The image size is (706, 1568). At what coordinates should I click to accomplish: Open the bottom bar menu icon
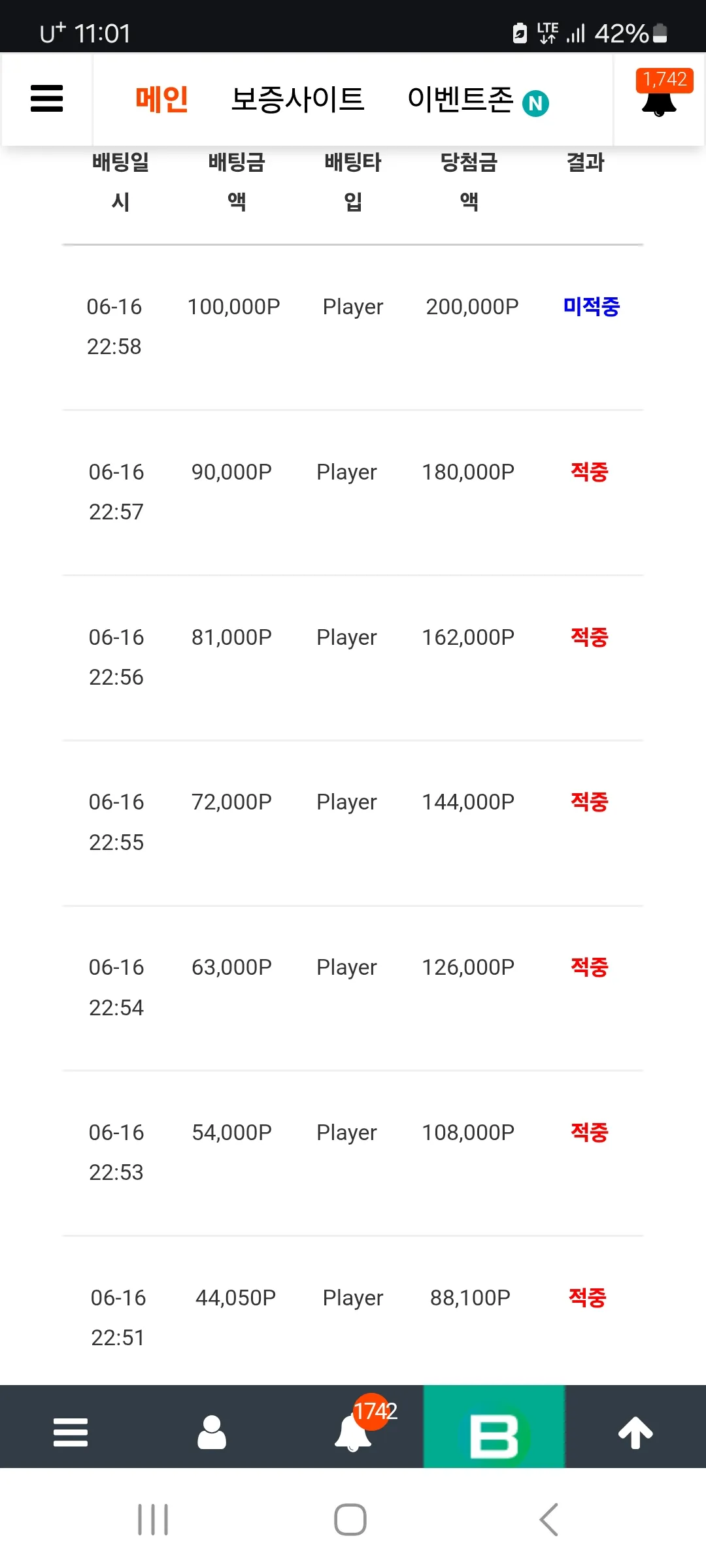click(x=71, y=1432)
